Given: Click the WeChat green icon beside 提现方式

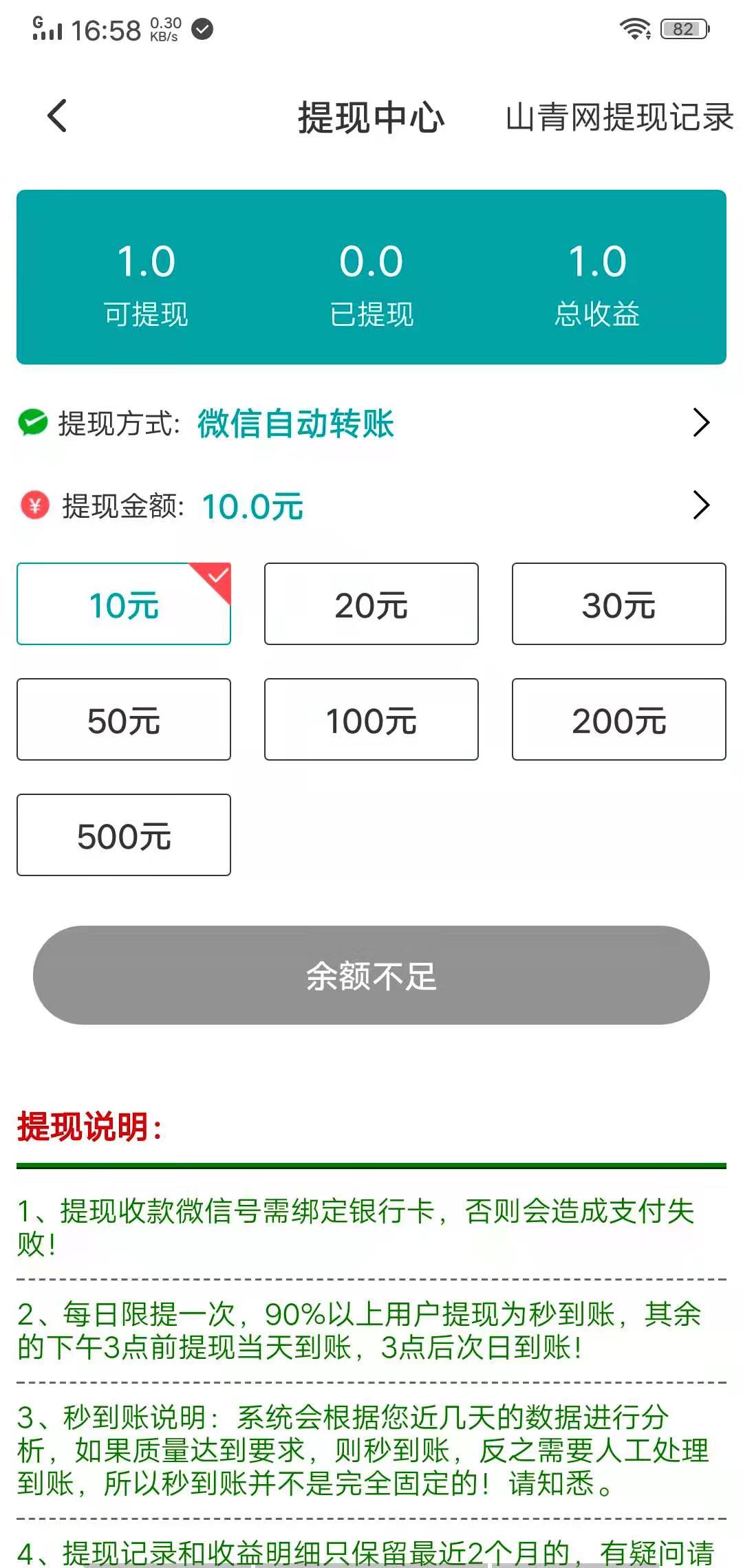Looking at the screenshot, I should coord(34,424).
